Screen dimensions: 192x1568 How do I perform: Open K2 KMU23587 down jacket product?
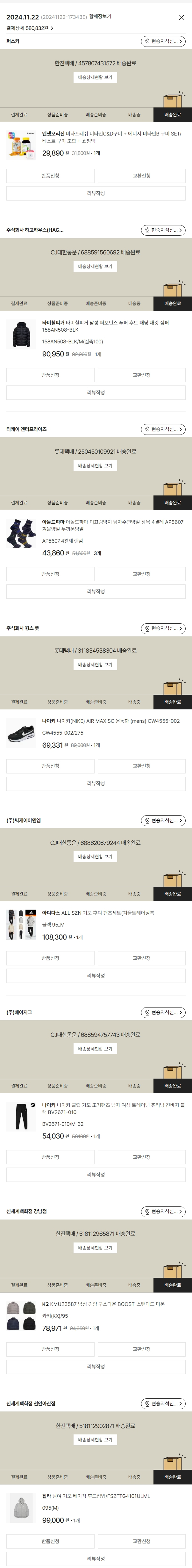pos(103,1304)
